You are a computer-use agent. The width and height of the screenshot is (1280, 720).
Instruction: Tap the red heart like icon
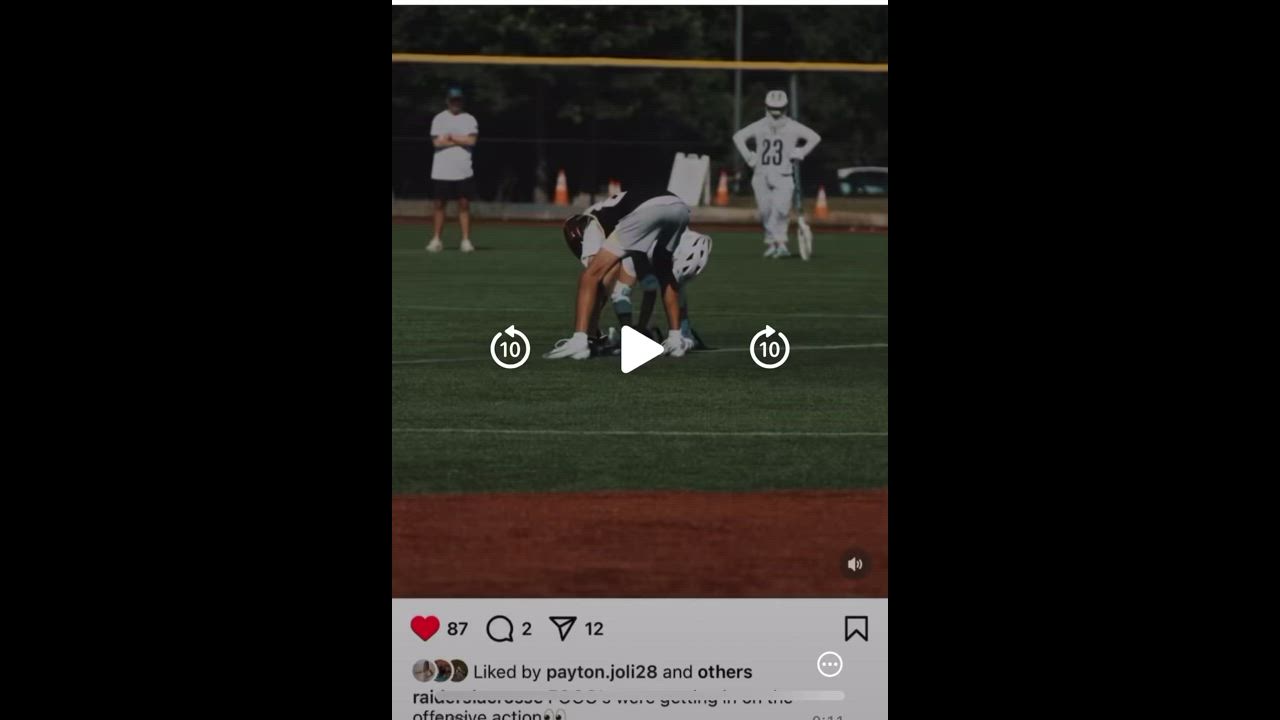(425, 628)
